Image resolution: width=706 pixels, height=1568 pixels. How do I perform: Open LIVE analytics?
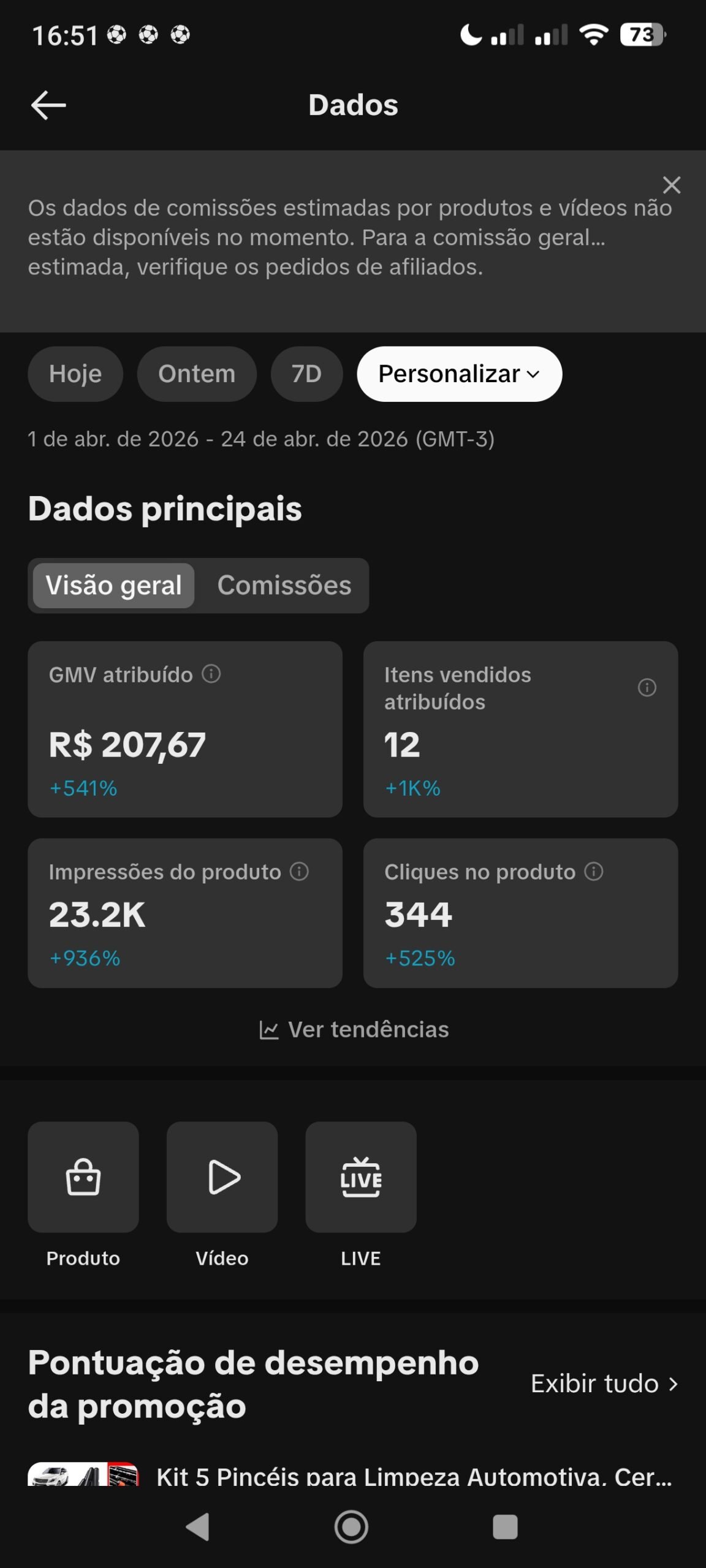[361, 1177]
